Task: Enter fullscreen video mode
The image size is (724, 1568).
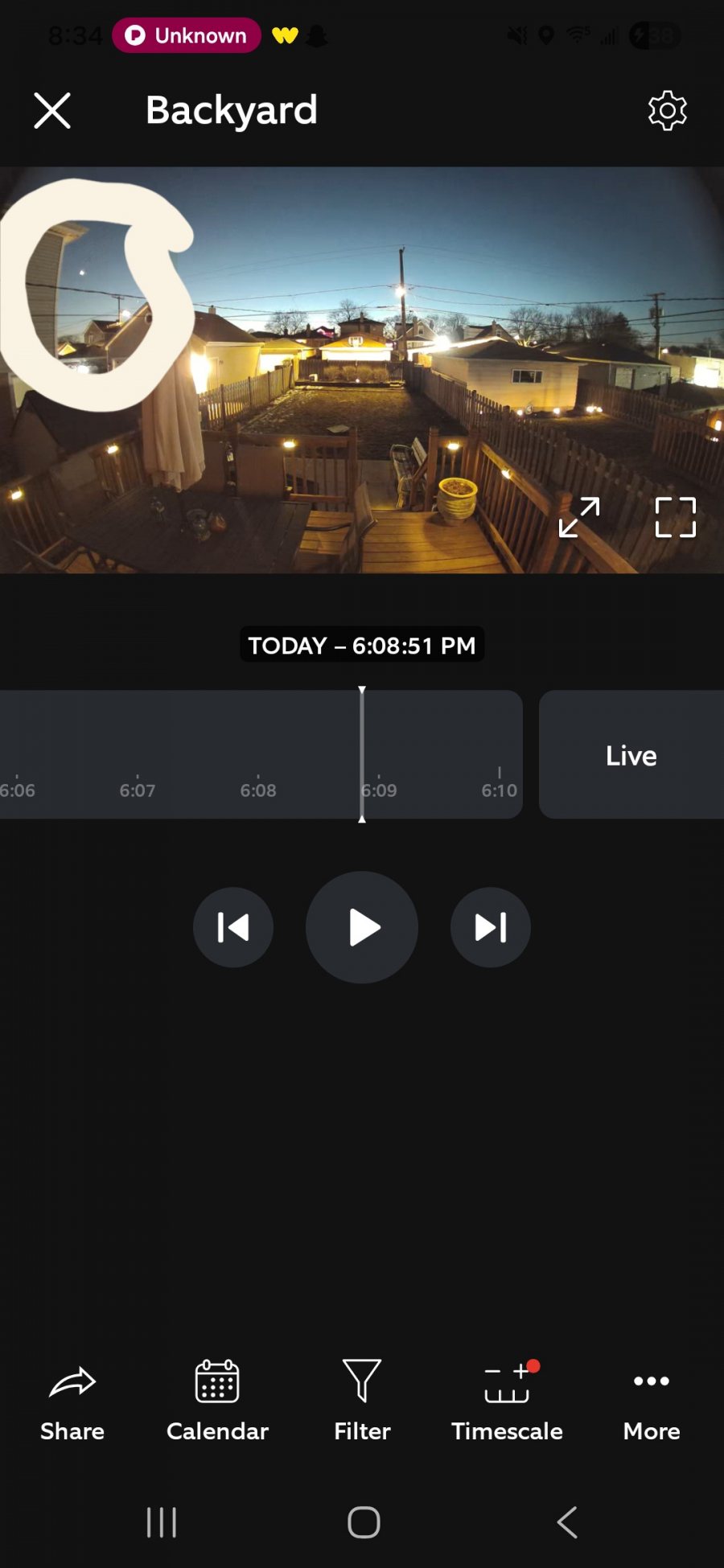Action: (675, 517)
